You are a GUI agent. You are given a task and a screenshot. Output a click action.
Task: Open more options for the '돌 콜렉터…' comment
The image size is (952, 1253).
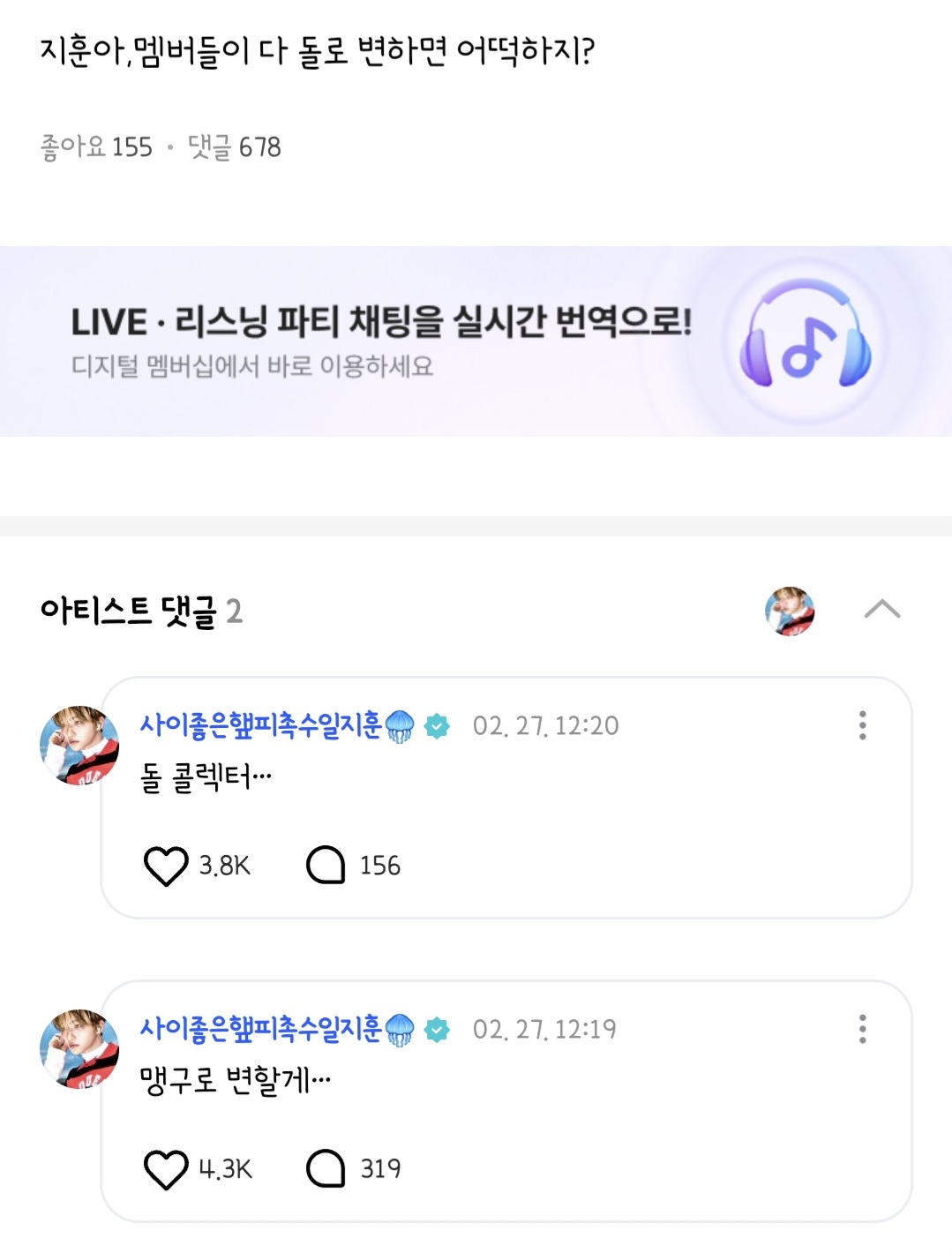(862, 725)
